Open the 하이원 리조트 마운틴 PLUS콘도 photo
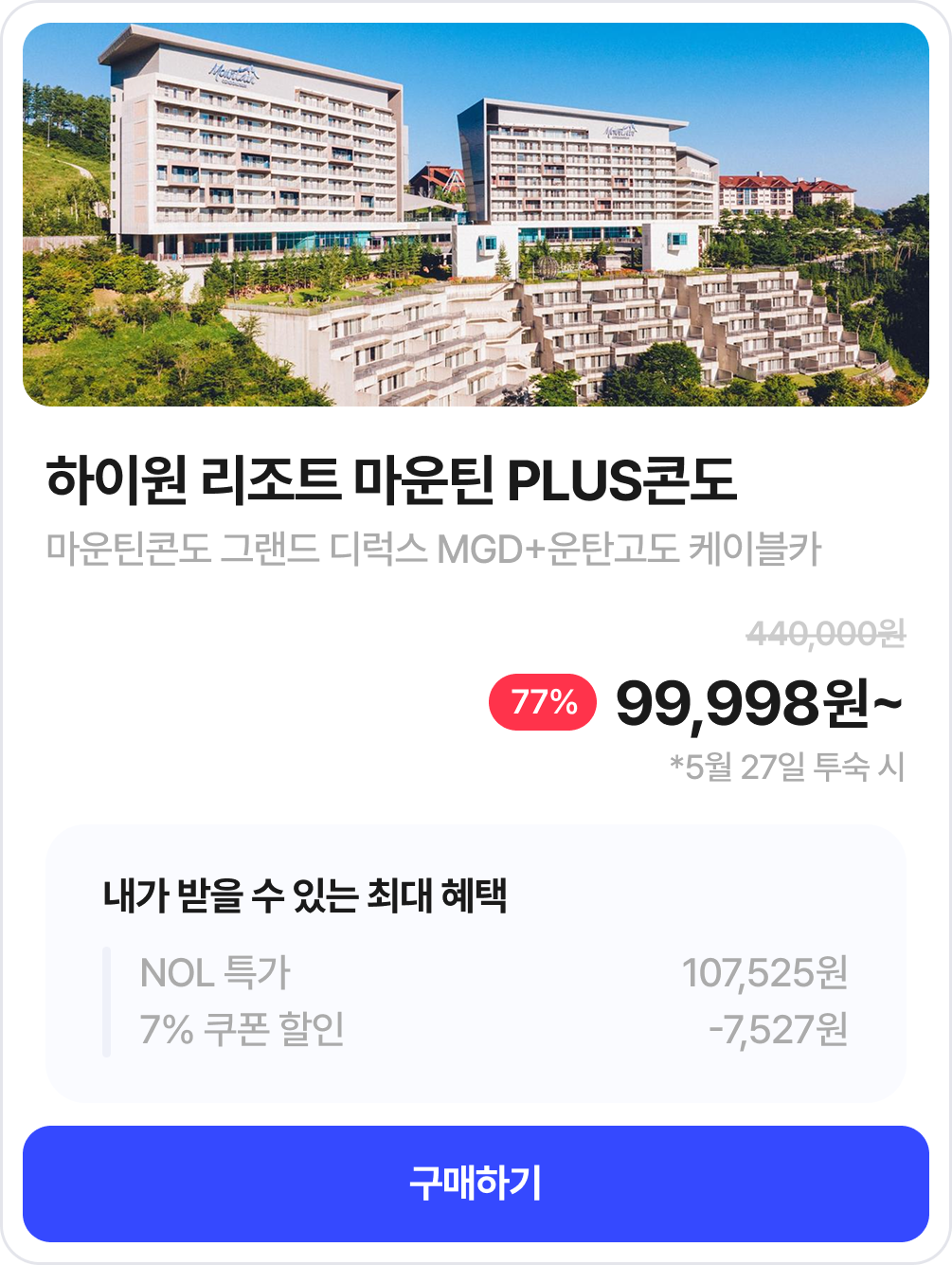Image resolution: width=952 pixels, height=1265 pixels. click(x=476, y=215)
